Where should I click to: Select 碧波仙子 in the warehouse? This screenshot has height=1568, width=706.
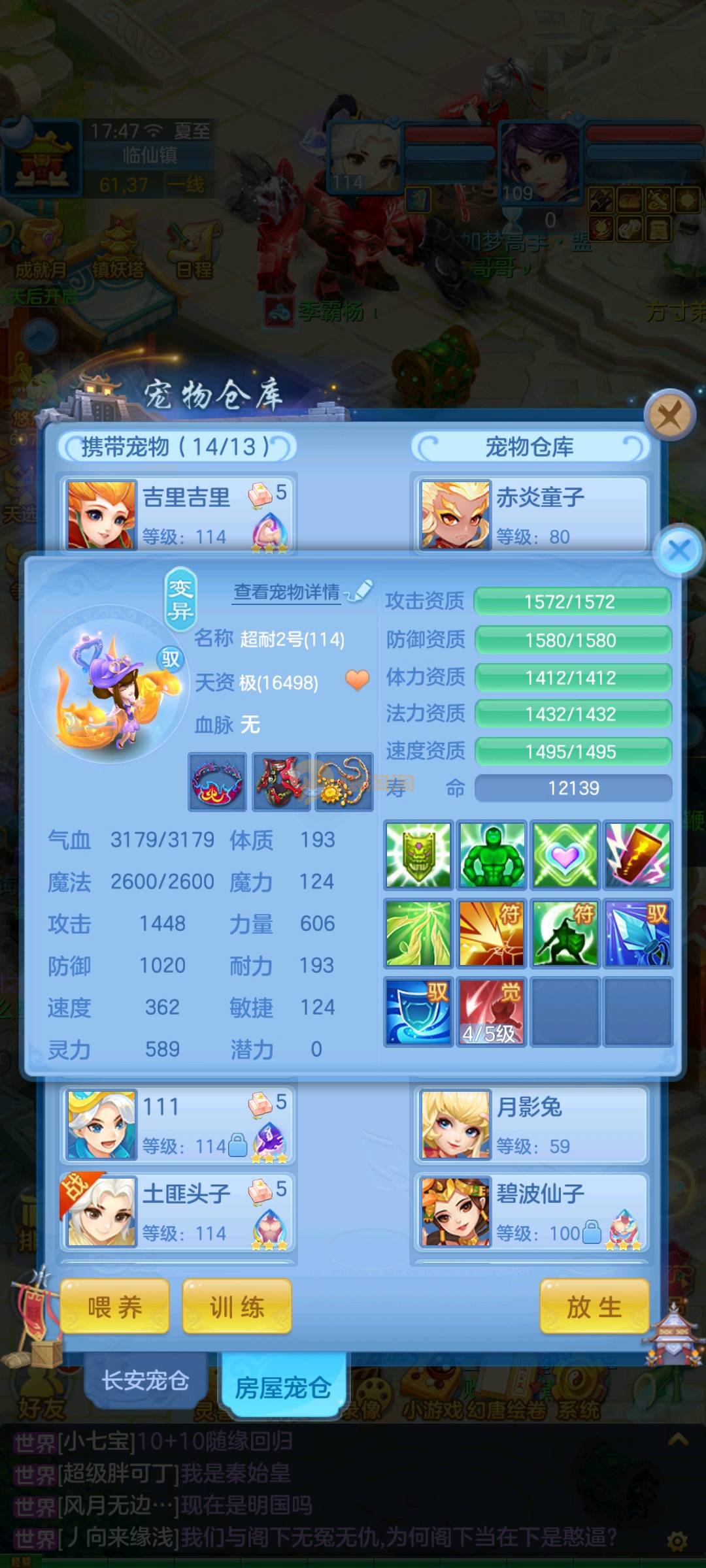529,1212
